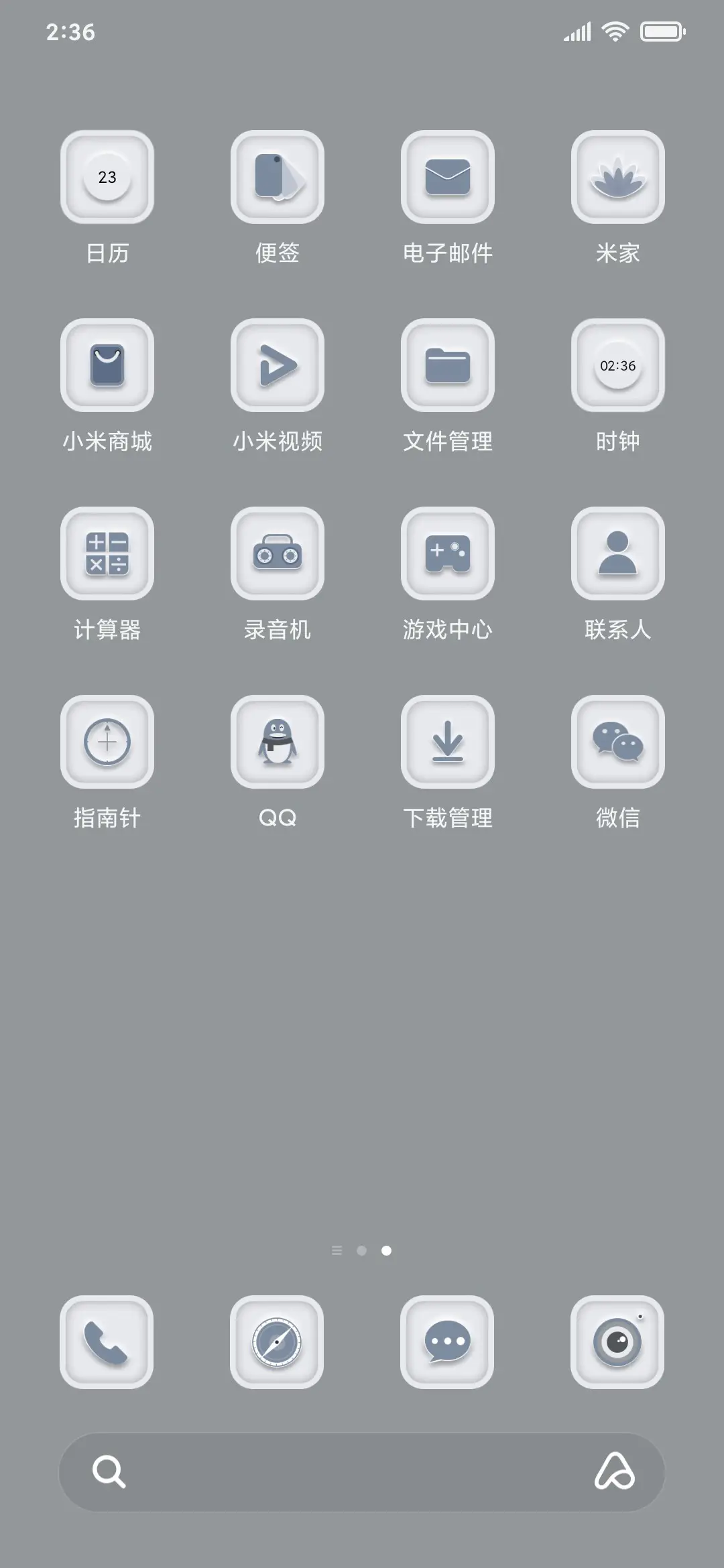Image resolution: width=724 pixels, height=1568 pixels.
Task: Open the Calendar showing date 23
Action: [107, 176]
